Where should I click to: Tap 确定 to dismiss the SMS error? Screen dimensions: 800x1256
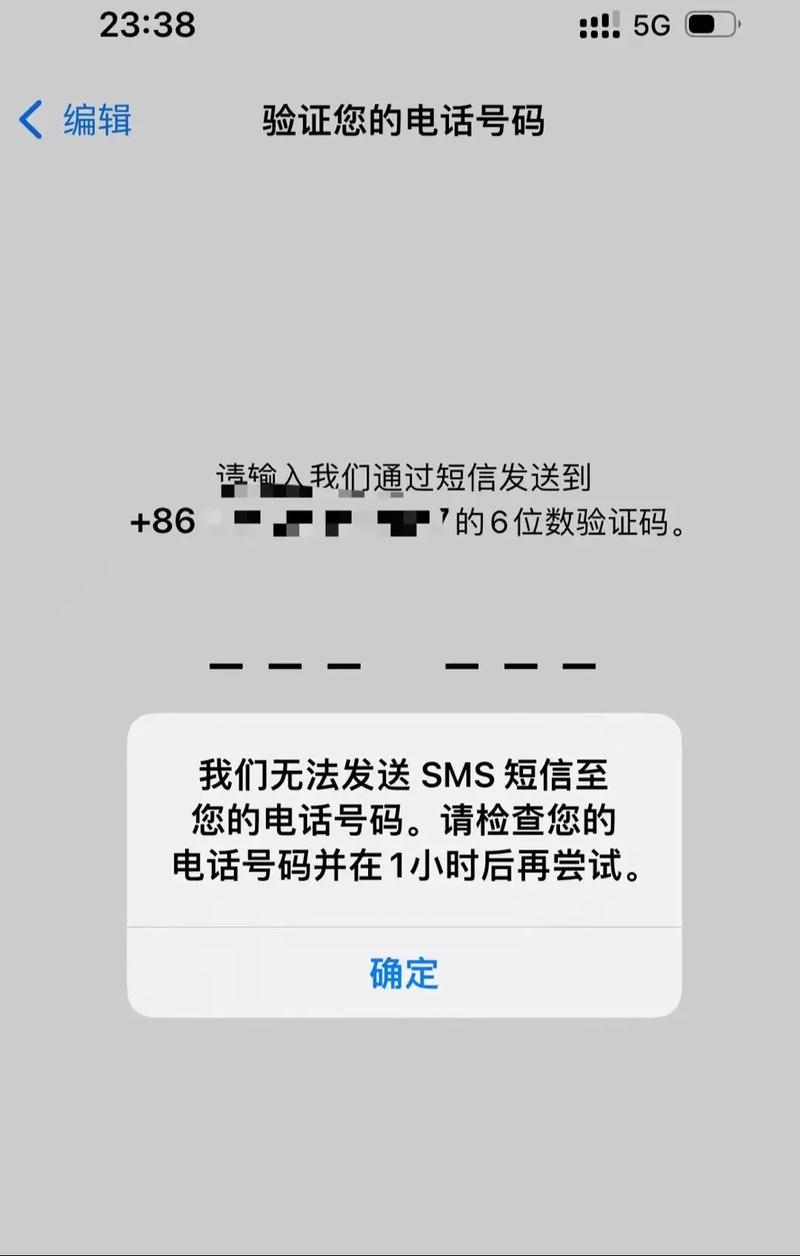pos(404,972)
